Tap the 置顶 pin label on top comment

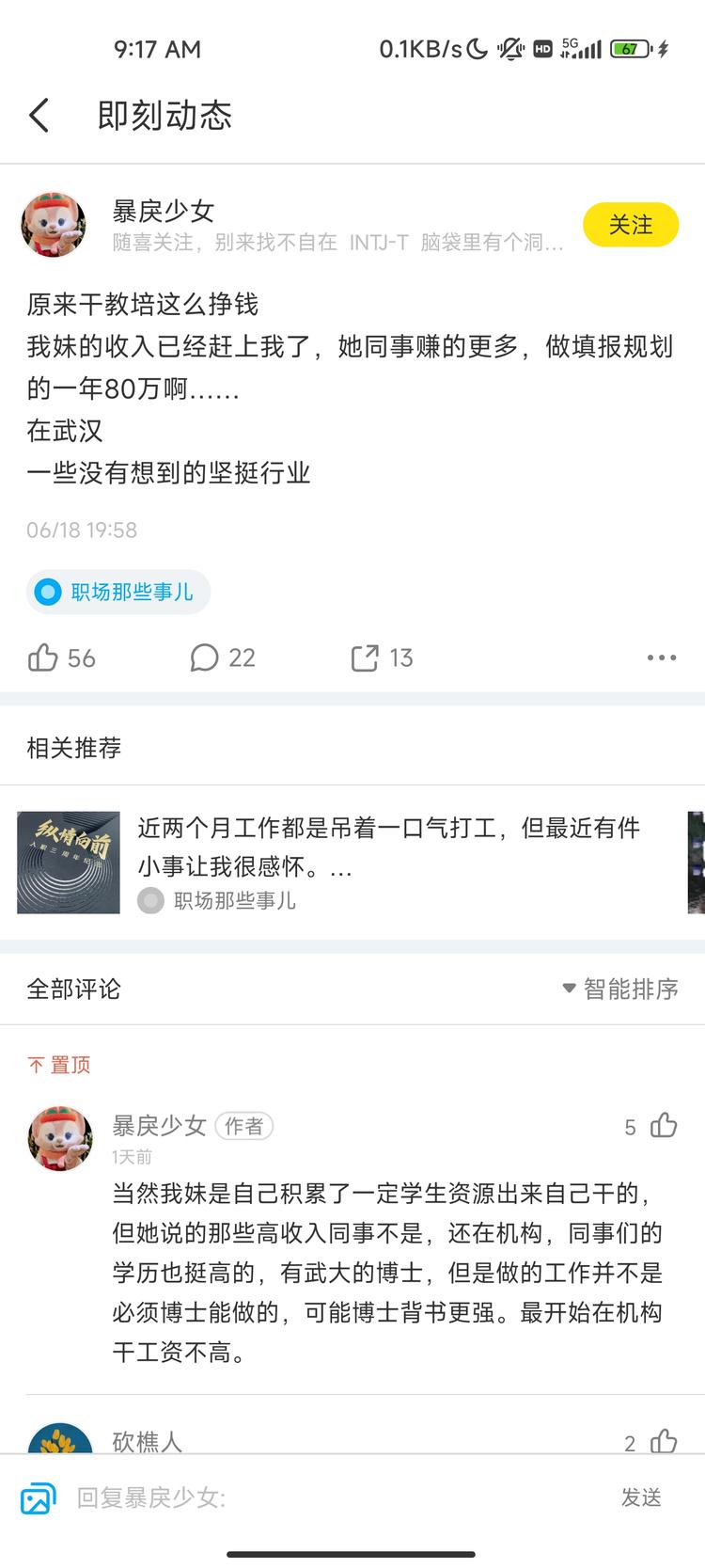pyautogui.click(x=59, y=1064)
